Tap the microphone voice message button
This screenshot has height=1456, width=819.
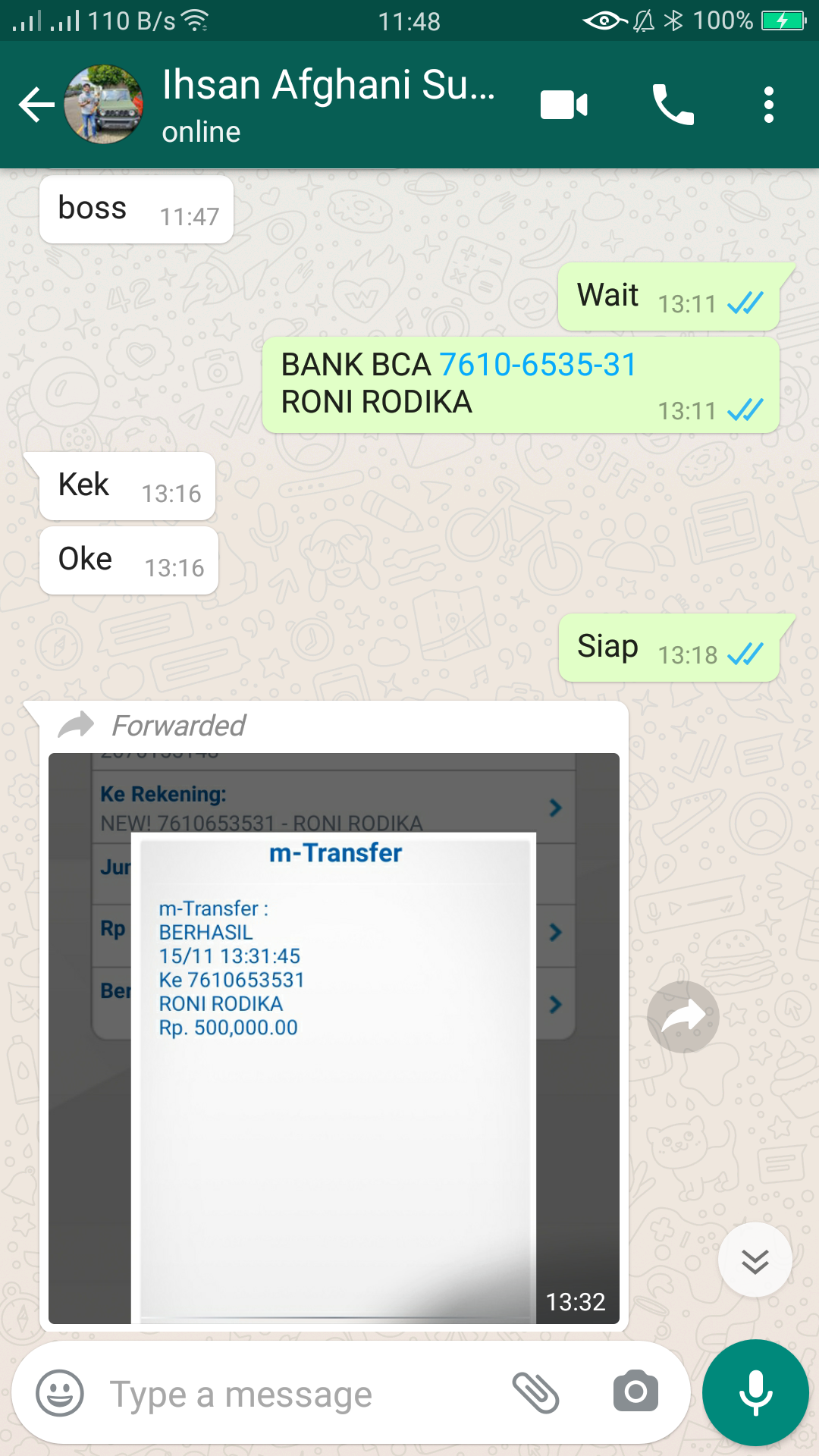click(x=755, y=1393)
